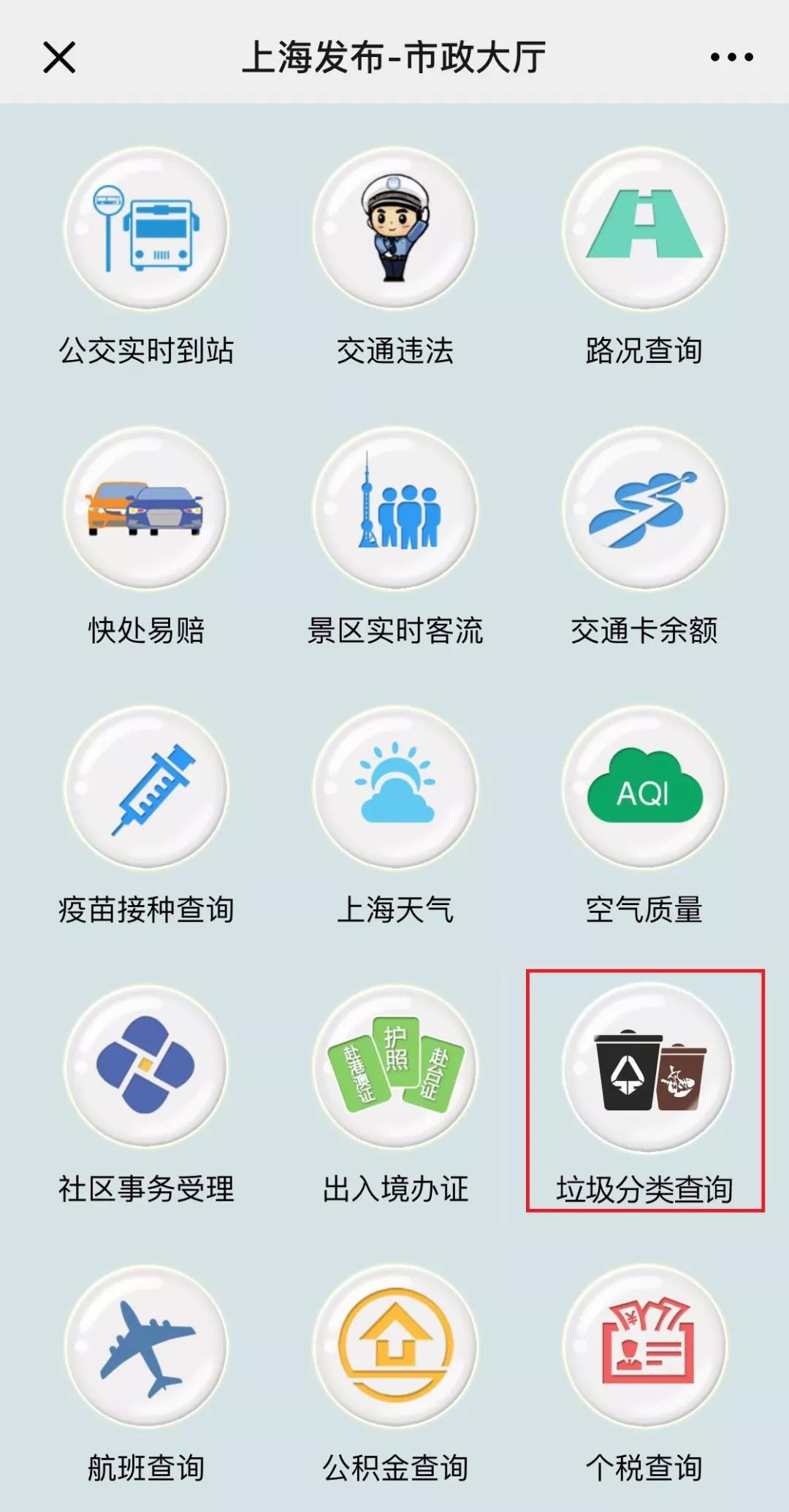This screenshot has height=1512, width=789.
Task: Open 公积金查询 housing fund lookup
Action: [395, 1347]
